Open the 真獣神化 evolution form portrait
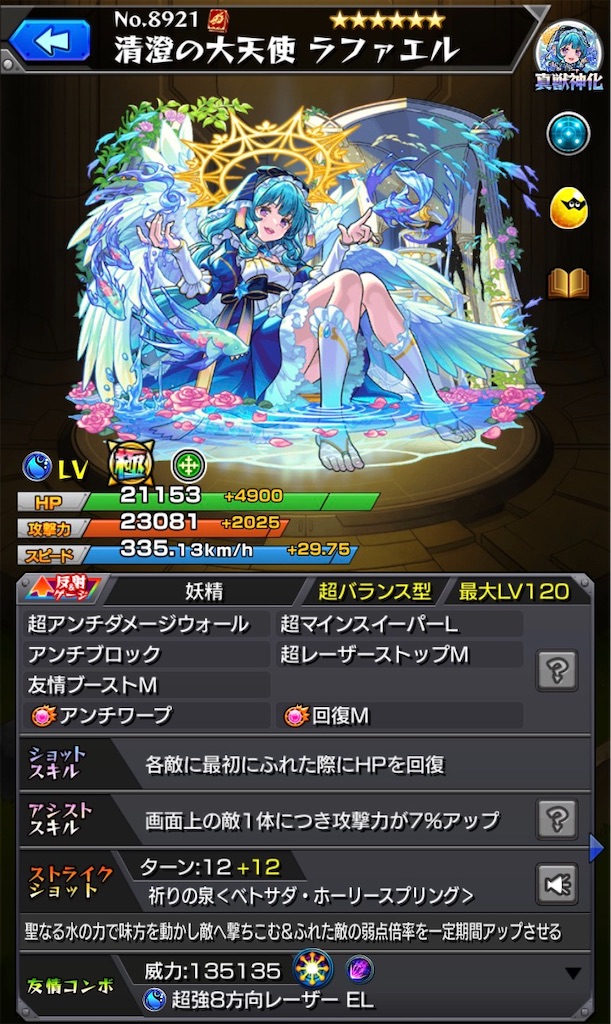Viewport: 611px width, 1024px height. coord(569,54)
